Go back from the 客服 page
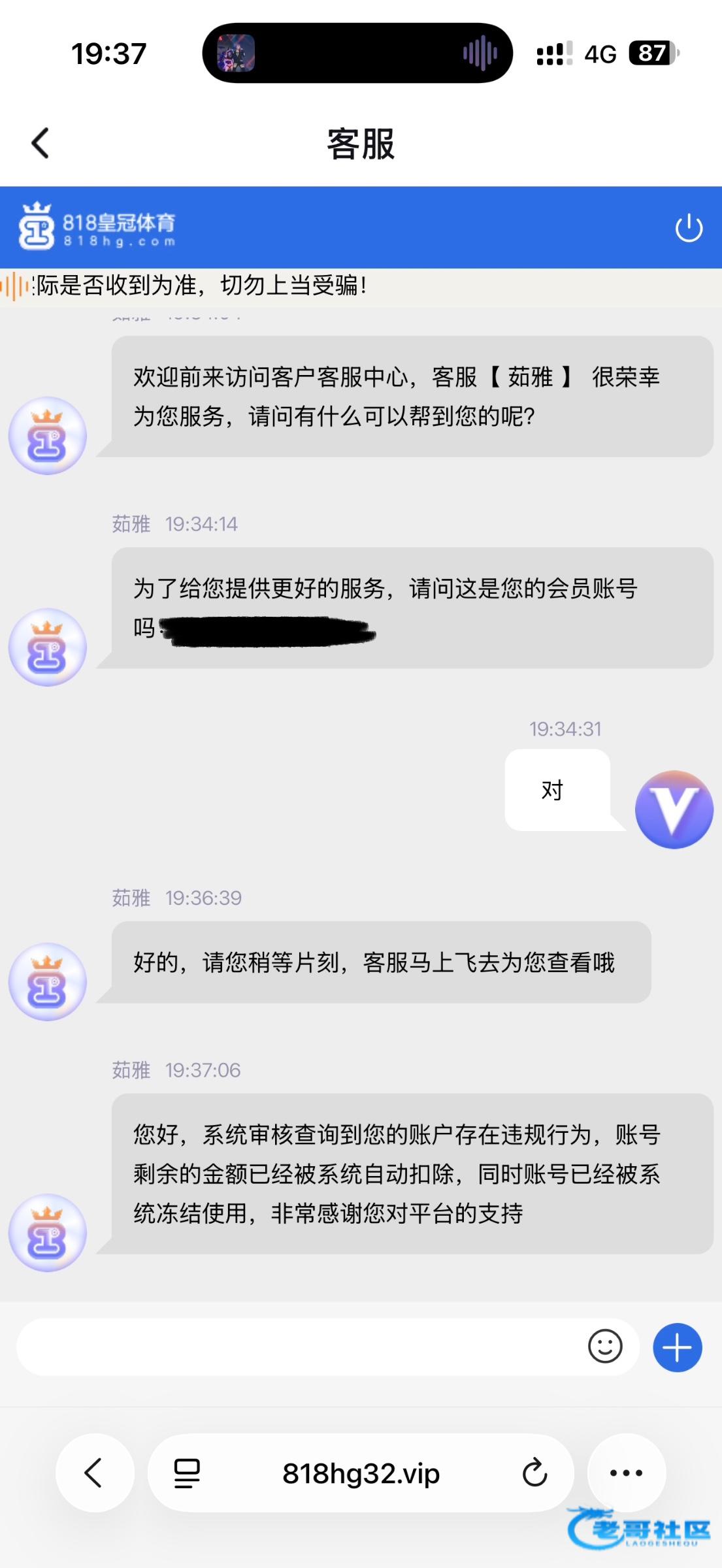This screenshot has width=722, height=1568. coord(41,143)
